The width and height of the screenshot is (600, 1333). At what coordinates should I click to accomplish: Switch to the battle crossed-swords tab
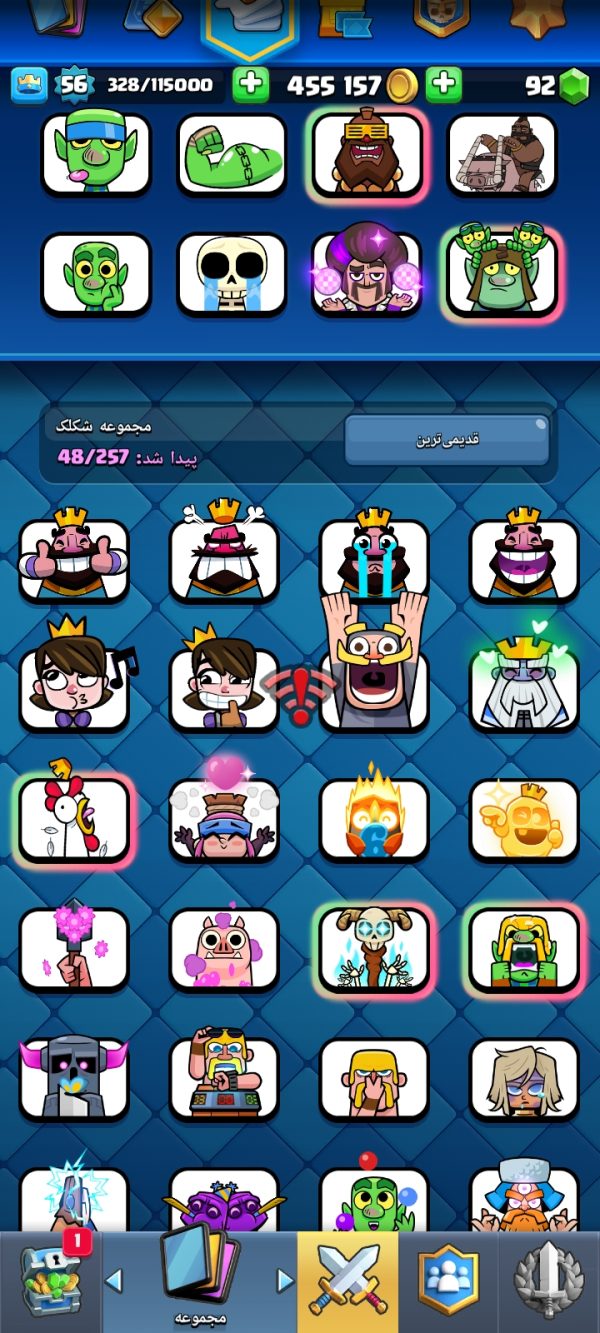point(347,1281)
